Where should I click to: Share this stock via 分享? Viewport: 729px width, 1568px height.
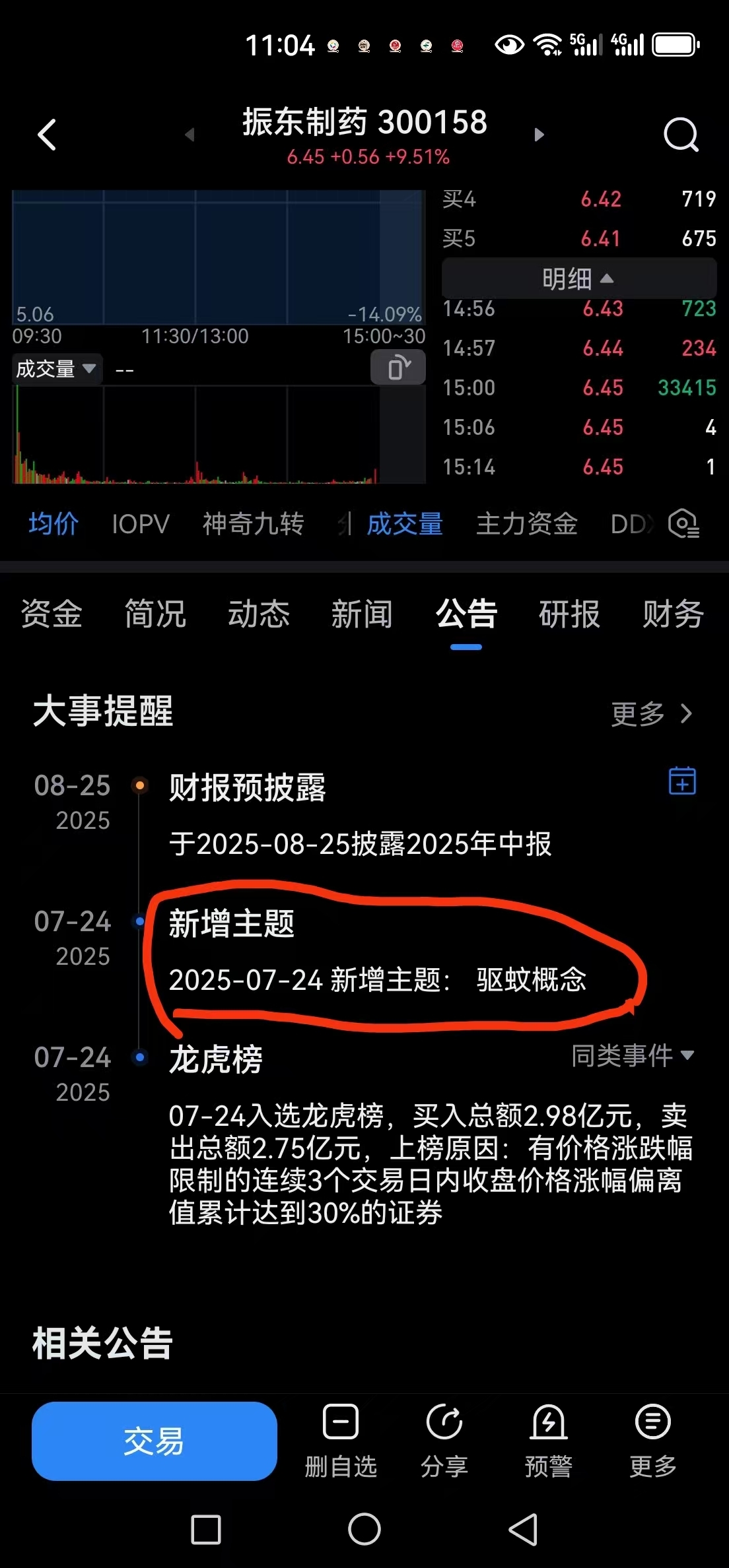tap(444, 1441)
